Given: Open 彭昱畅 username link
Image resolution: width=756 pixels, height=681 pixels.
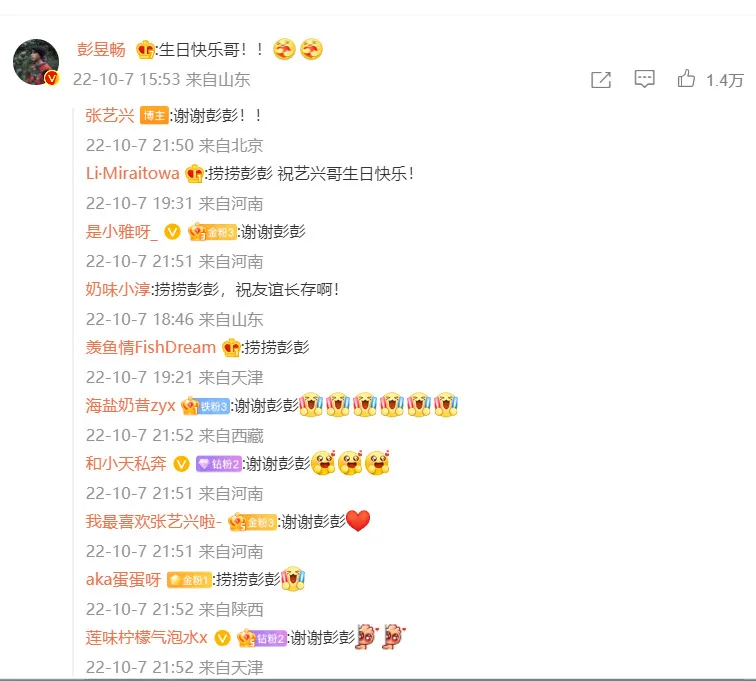Looking at the screenshot, I should (x=101, y=49).
